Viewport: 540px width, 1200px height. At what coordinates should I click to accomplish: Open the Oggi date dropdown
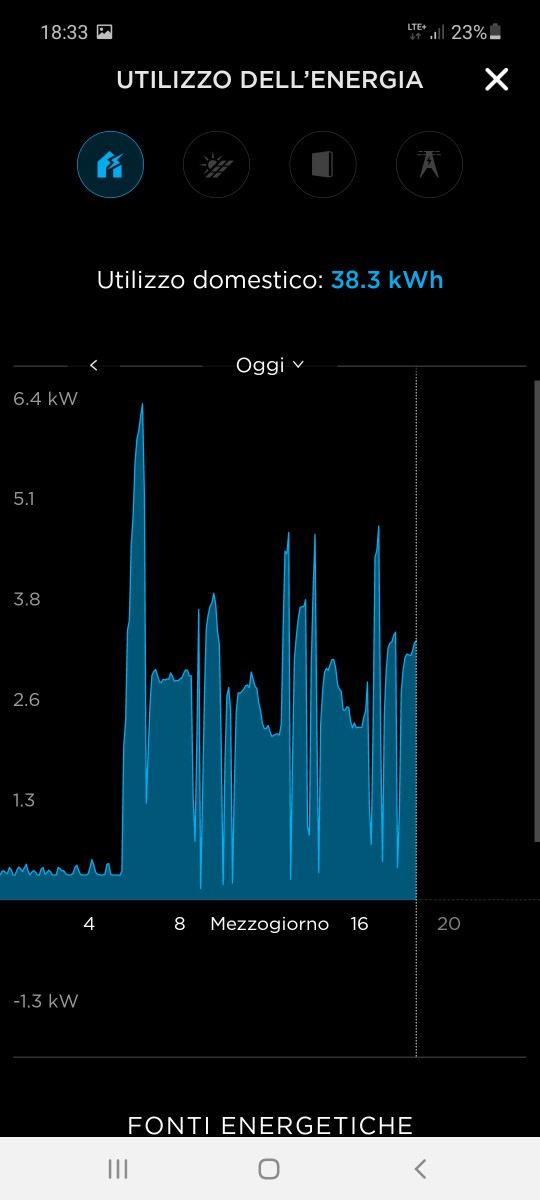point(269,365)
